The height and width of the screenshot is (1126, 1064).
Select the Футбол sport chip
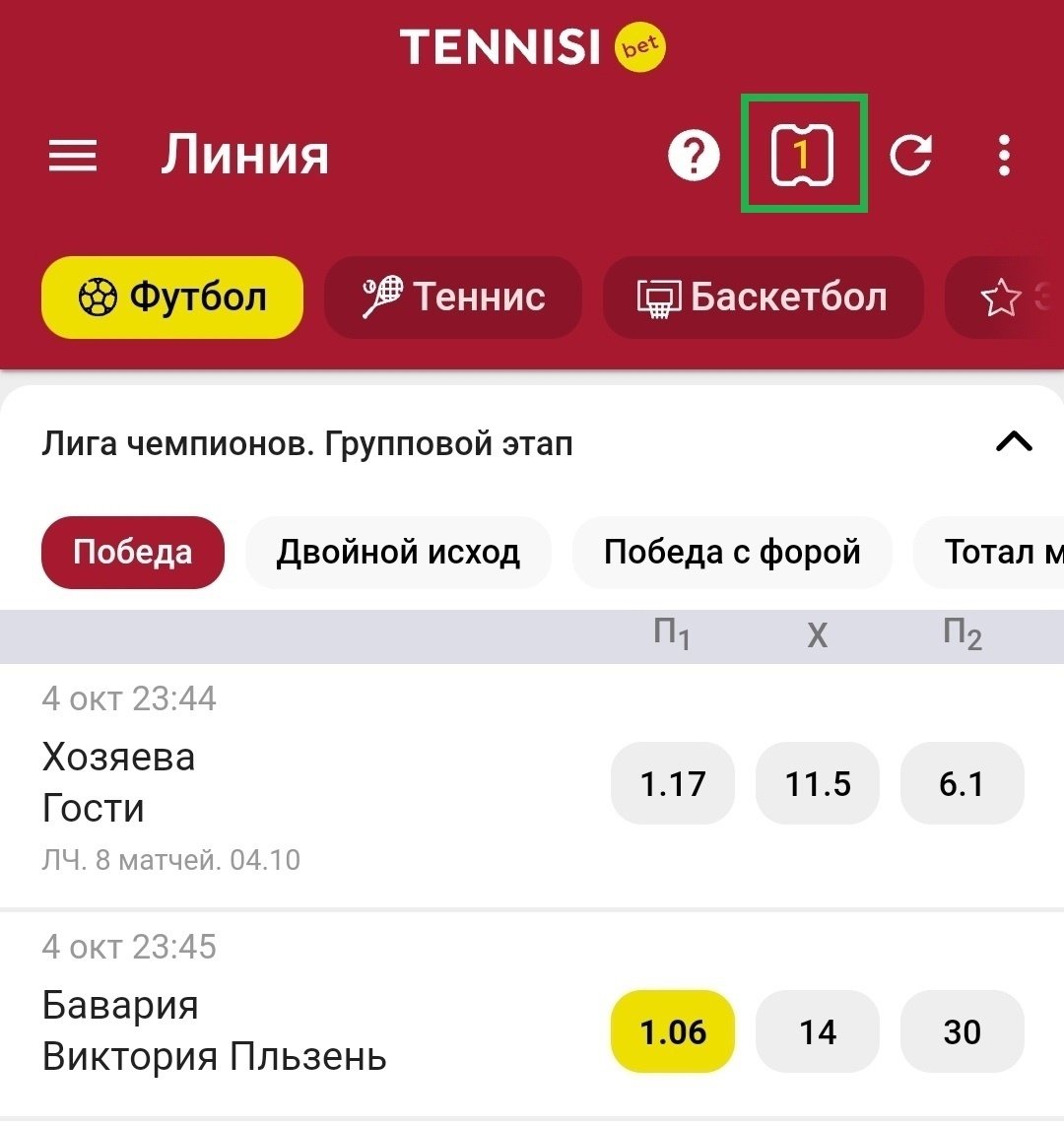point(172,298)
